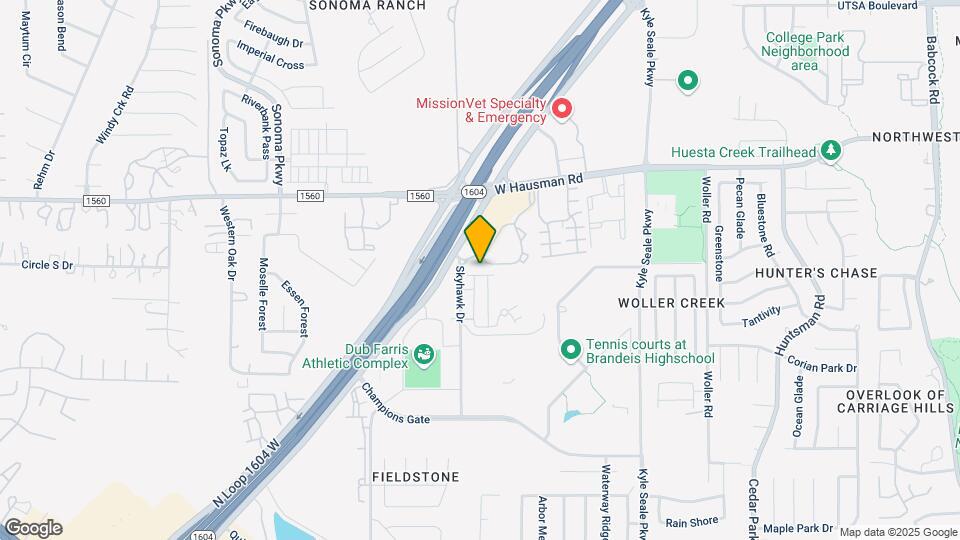Tap the Tennis courts at Brandeis Highschool pin
This screenshot has height=540, width=960.
[570, 349]
